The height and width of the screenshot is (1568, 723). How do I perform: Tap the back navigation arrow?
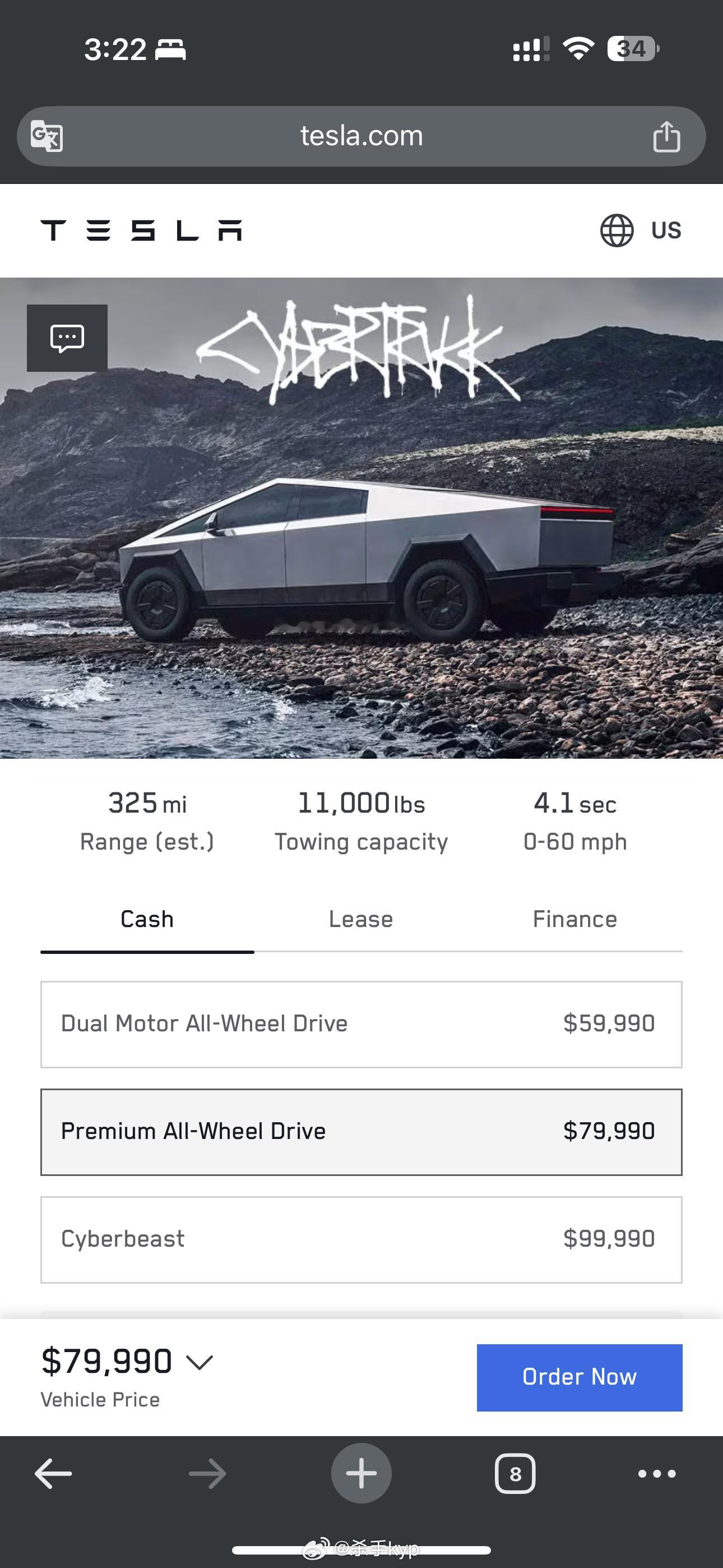pos(54,1473)
